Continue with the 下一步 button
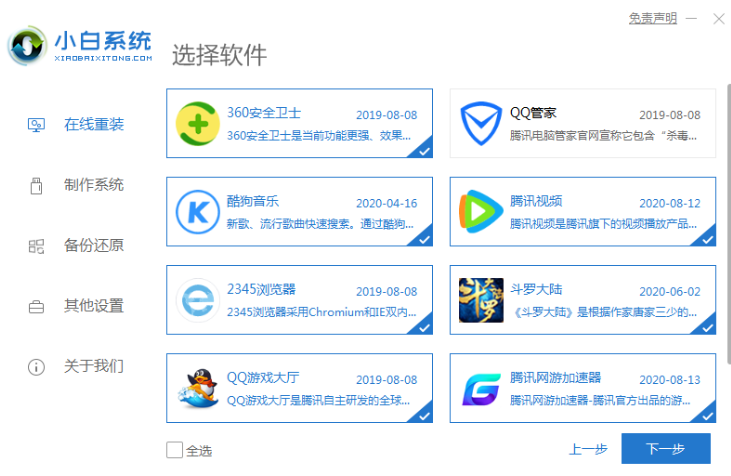The width and height of the screenshot is (731, 476). 665,449
